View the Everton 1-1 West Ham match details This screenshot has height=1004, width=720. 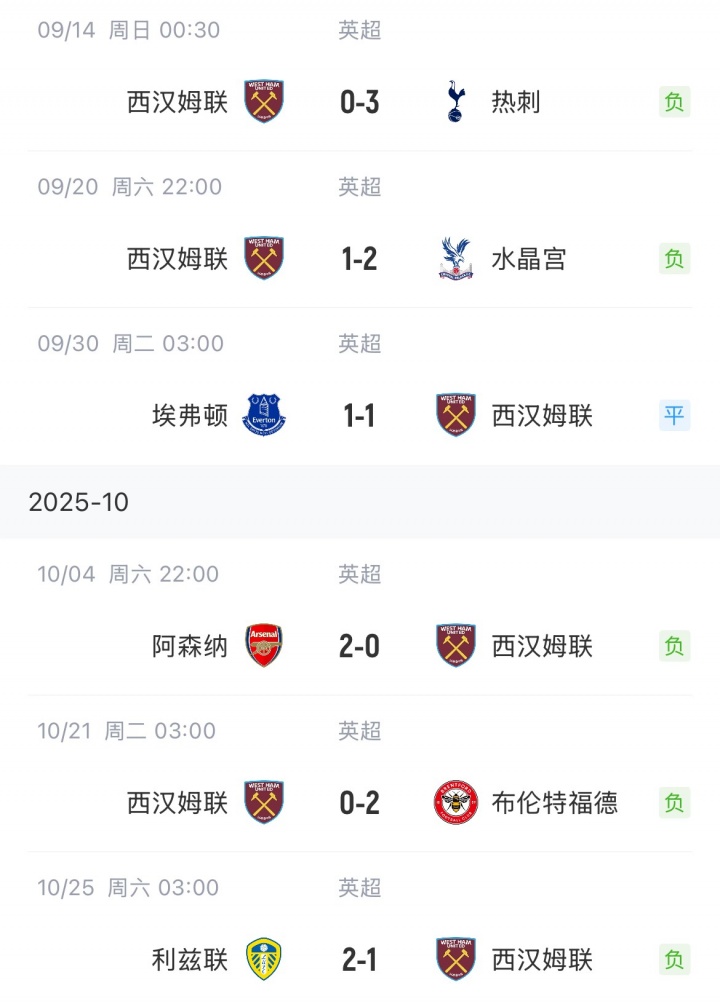tap(360, 415)
